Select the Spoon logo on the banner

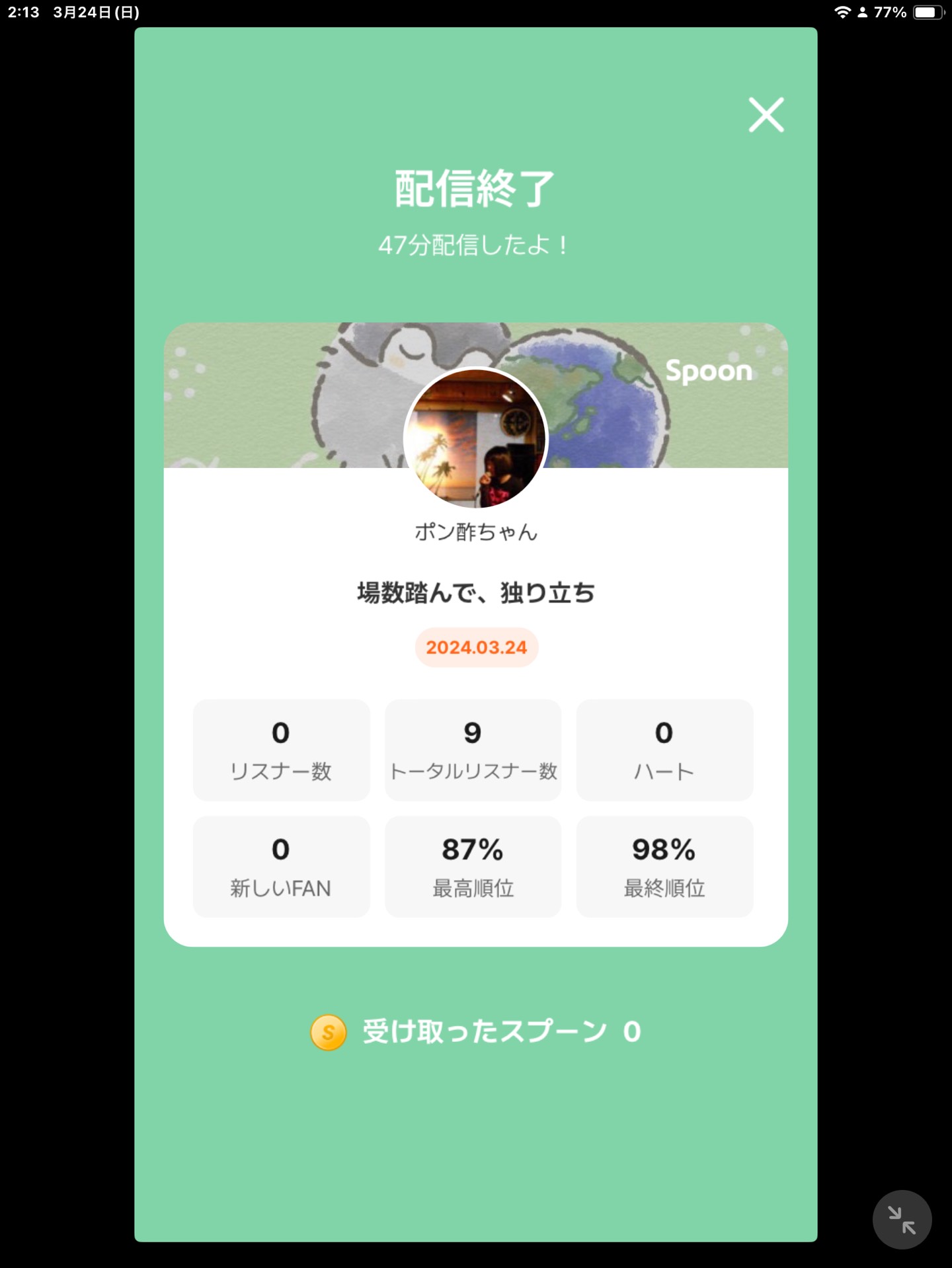click(708, 371)
